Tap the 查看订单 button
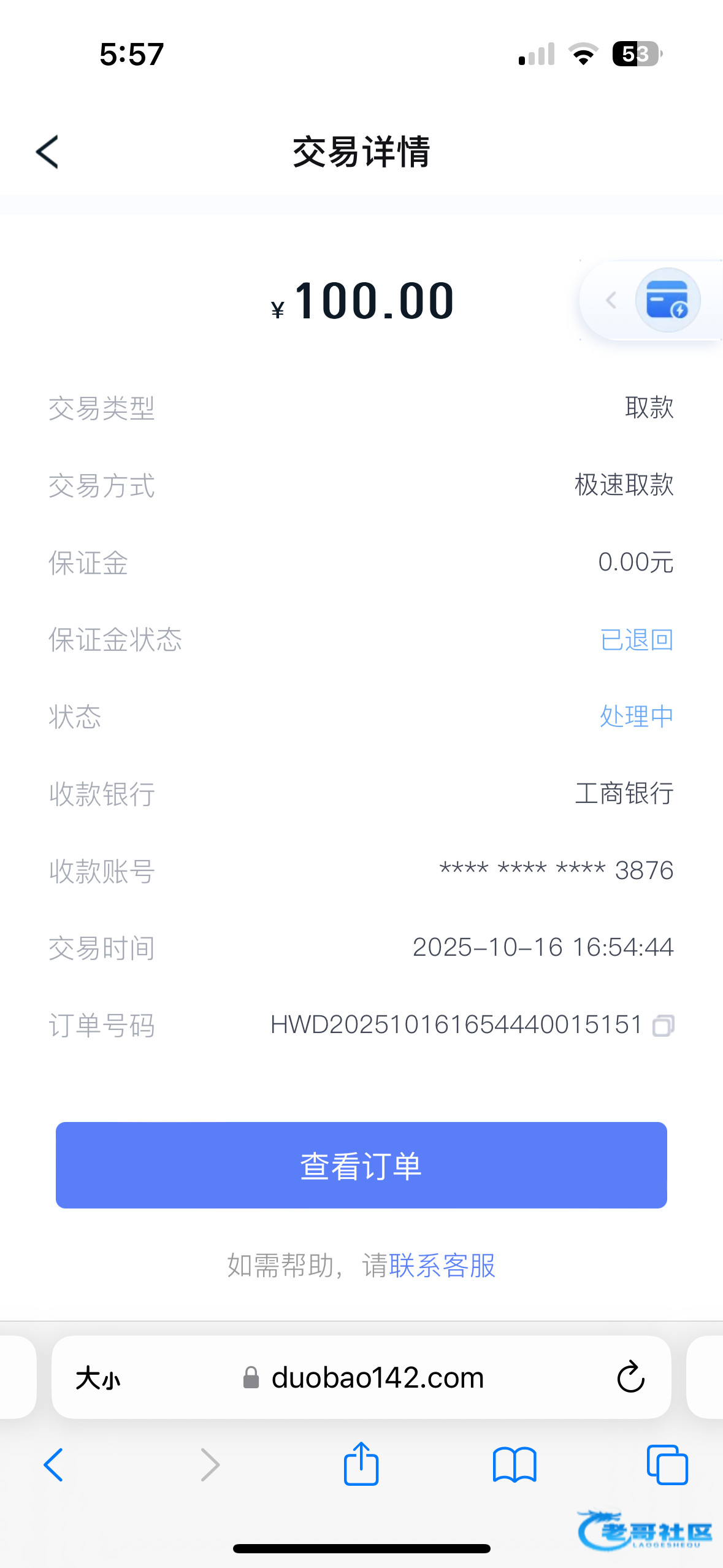Viewport: 723px width, 1568px height. (361, 1165)
